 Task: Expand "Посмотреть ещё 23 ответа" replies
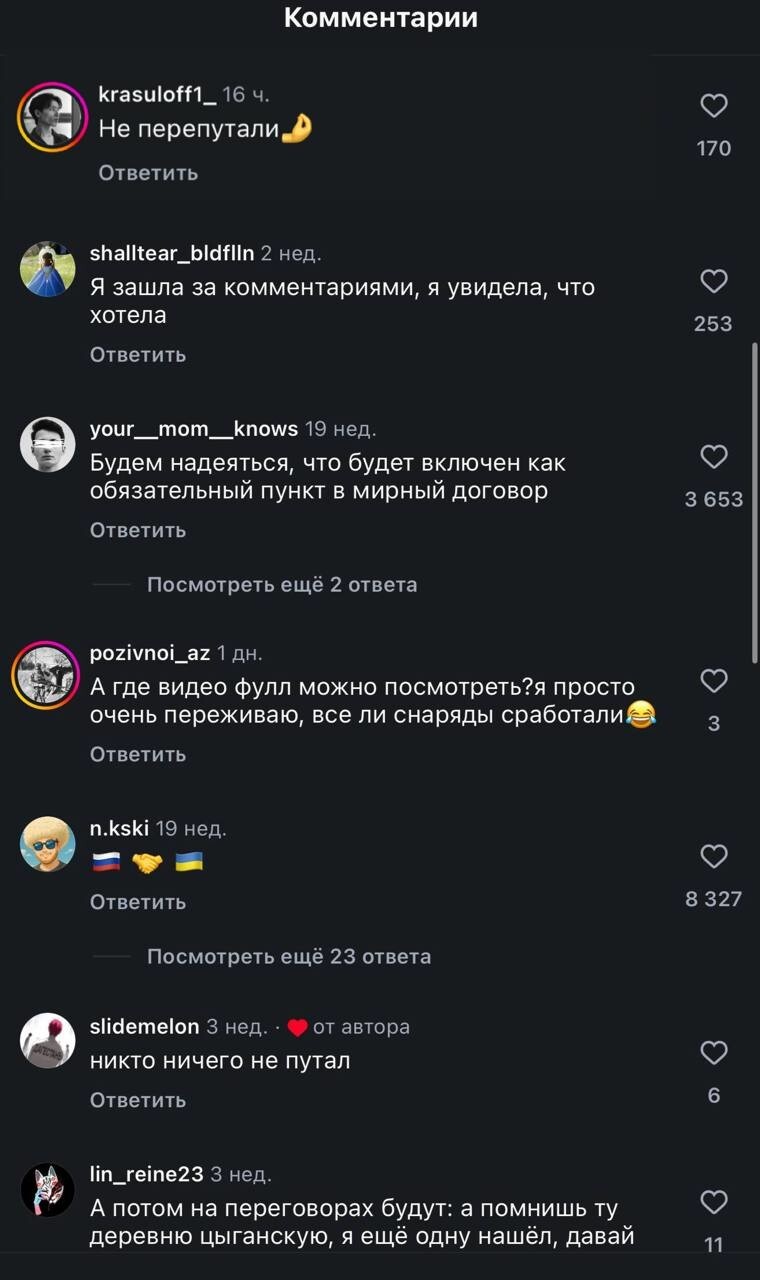pos(289,957)
